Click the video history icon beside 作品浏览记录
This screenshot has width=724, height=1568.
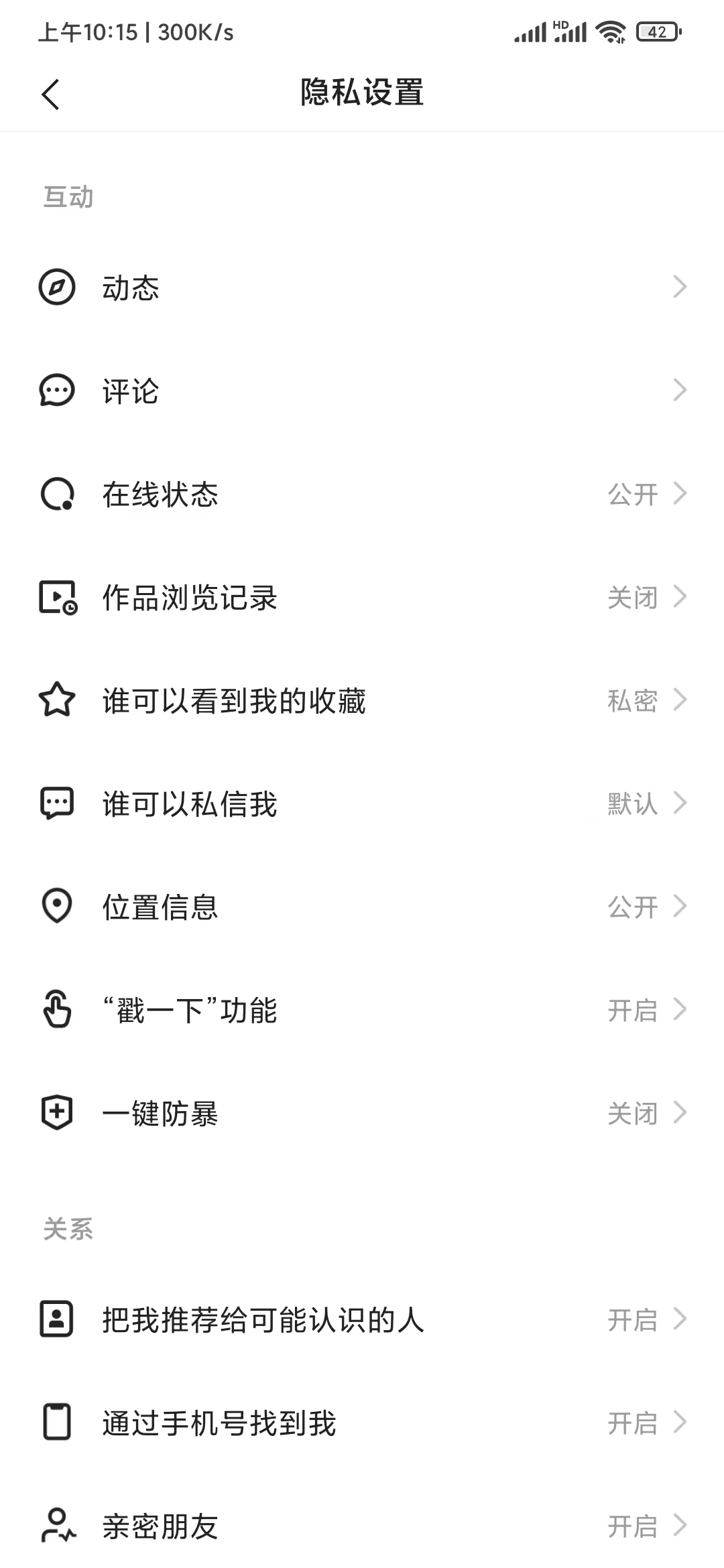(57, 597)
